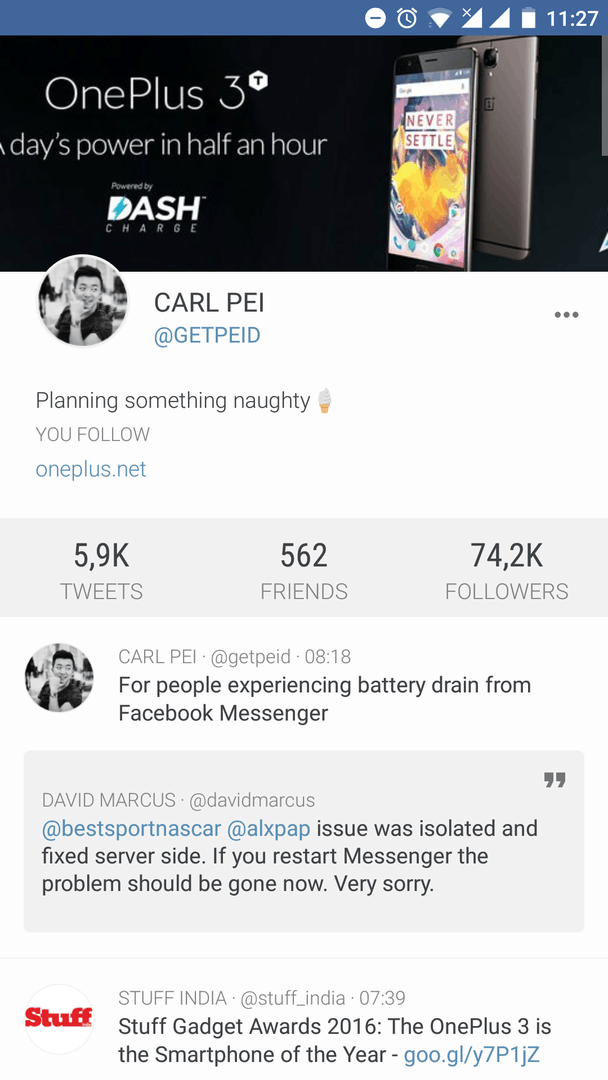Tap Carl Pei's profile picture

(82, 301)
